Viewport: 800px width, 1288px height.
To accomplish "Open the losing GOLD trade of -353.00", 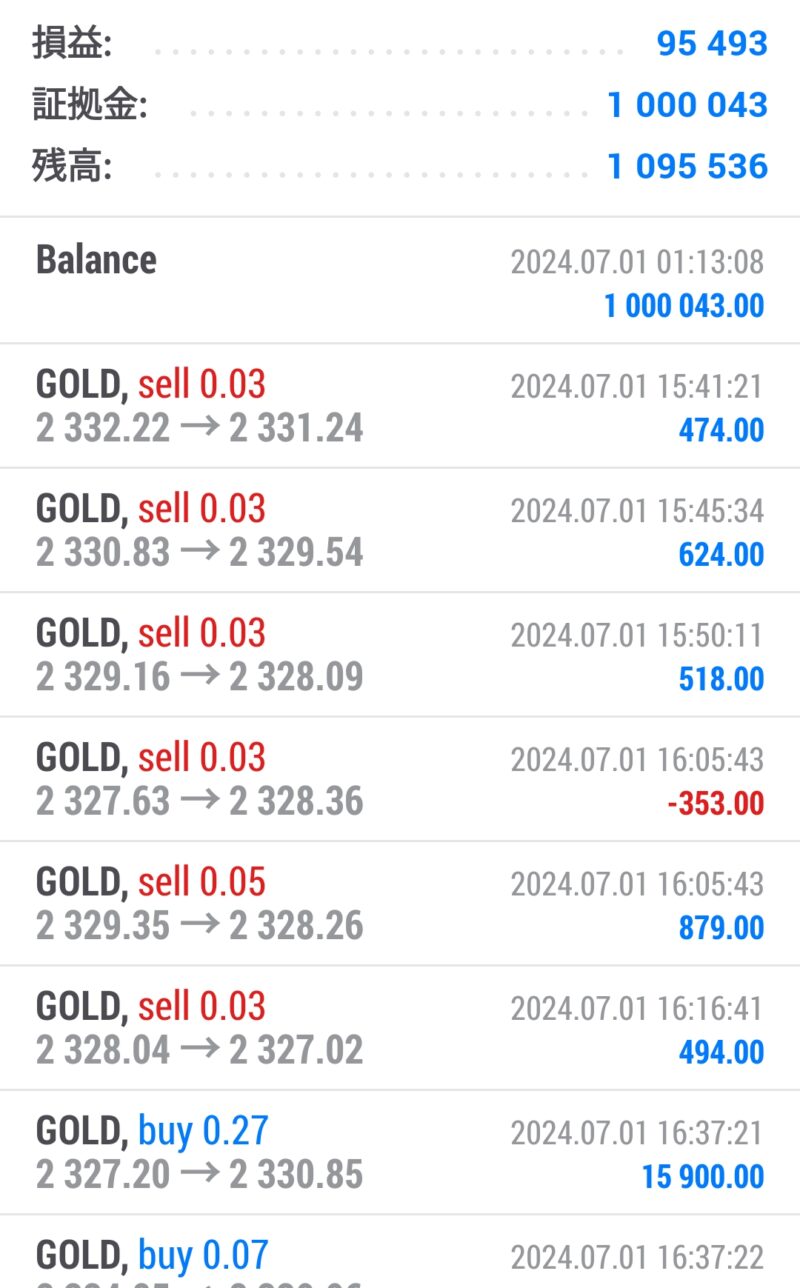I will 400,779.
